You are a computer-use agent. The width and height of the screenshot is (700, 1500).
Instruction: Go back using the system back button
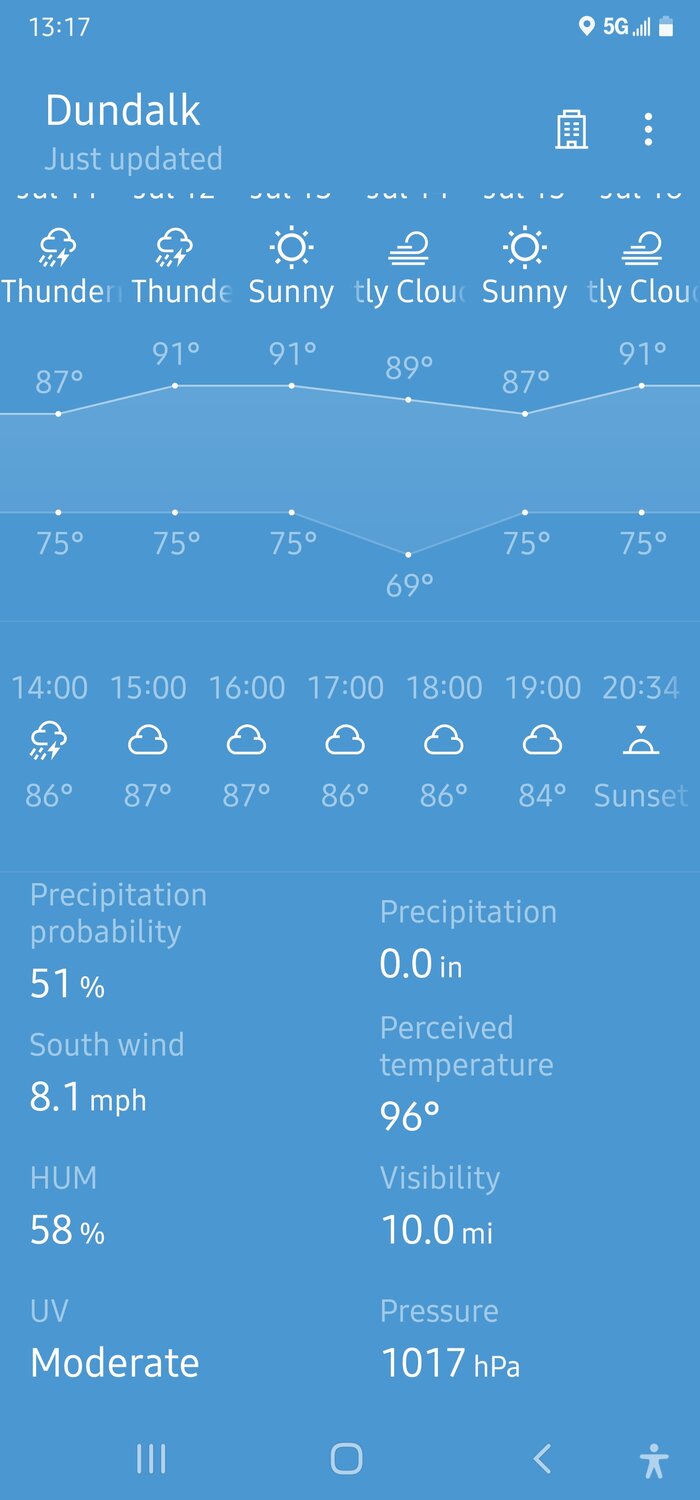(542, 1459)
